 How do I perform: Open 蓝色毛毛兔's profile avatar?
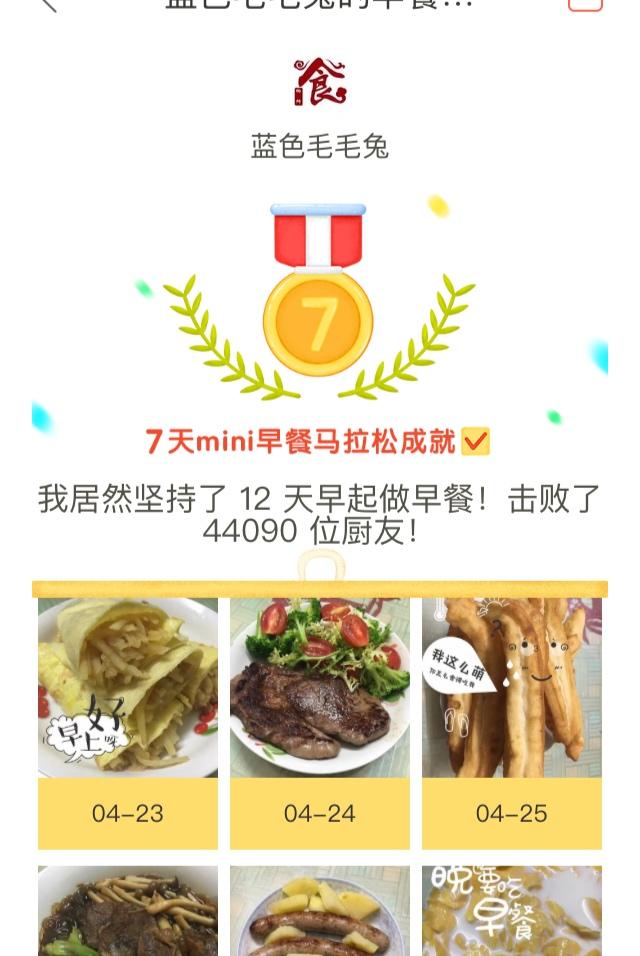pyautogui.click(x=319, y=83)
